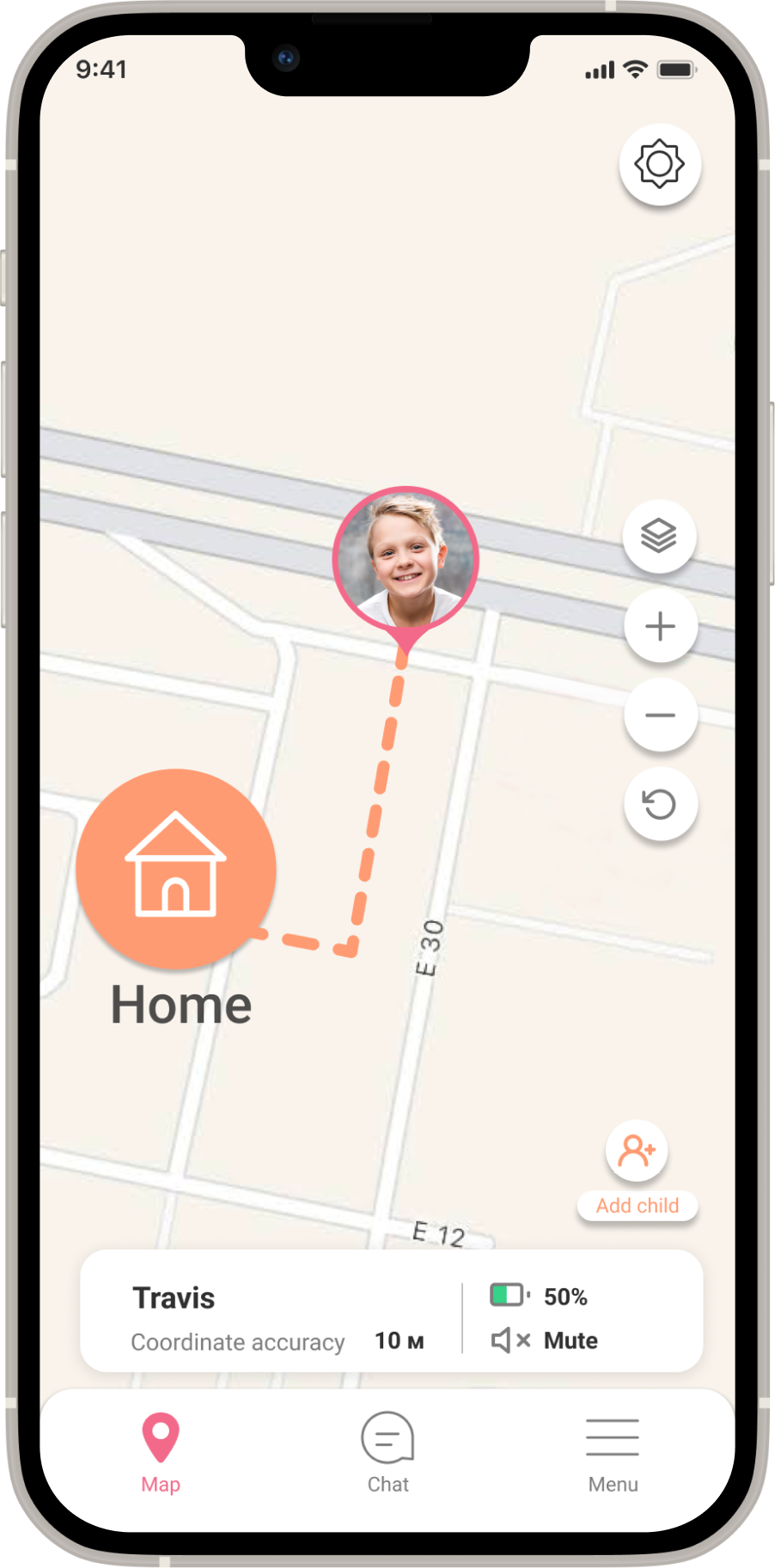Tap the Home marker on the map

pyautogui.click(x=176, y=868)
